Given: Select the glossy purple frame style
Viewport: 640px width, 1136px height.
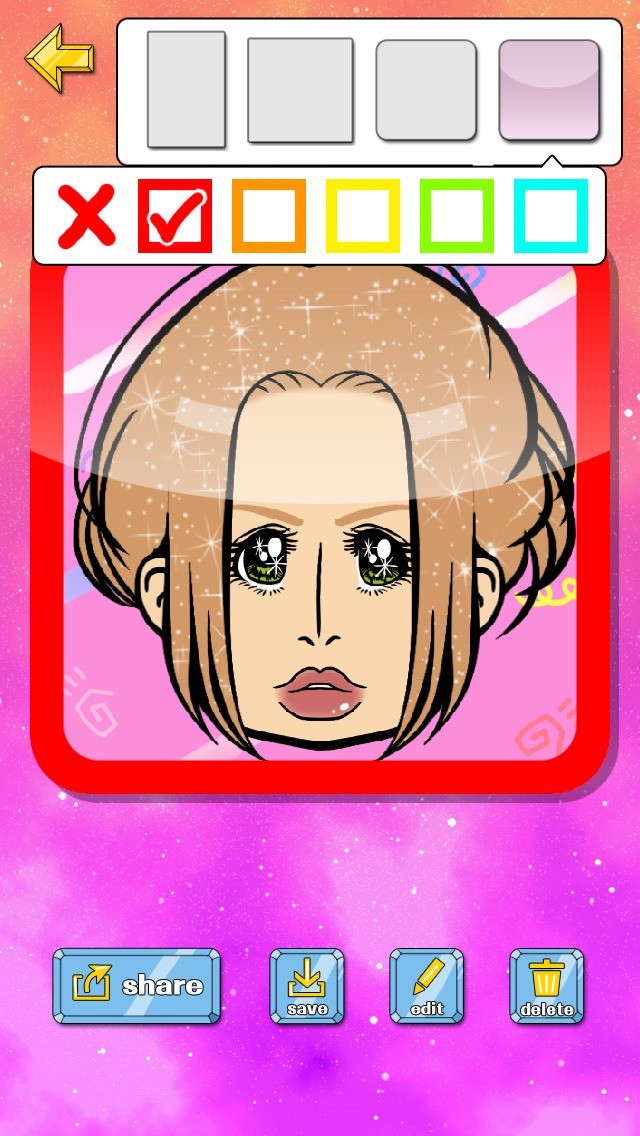Looking at the screenshot, I should [x=549, y=90].
